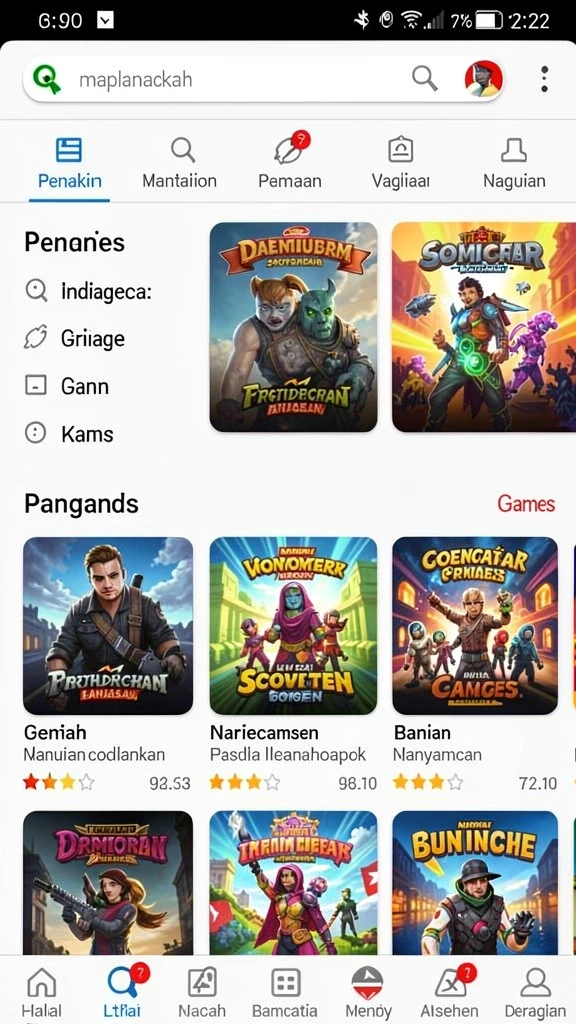
Task: Open the Bunınche game tile
Action: [475, 883]
